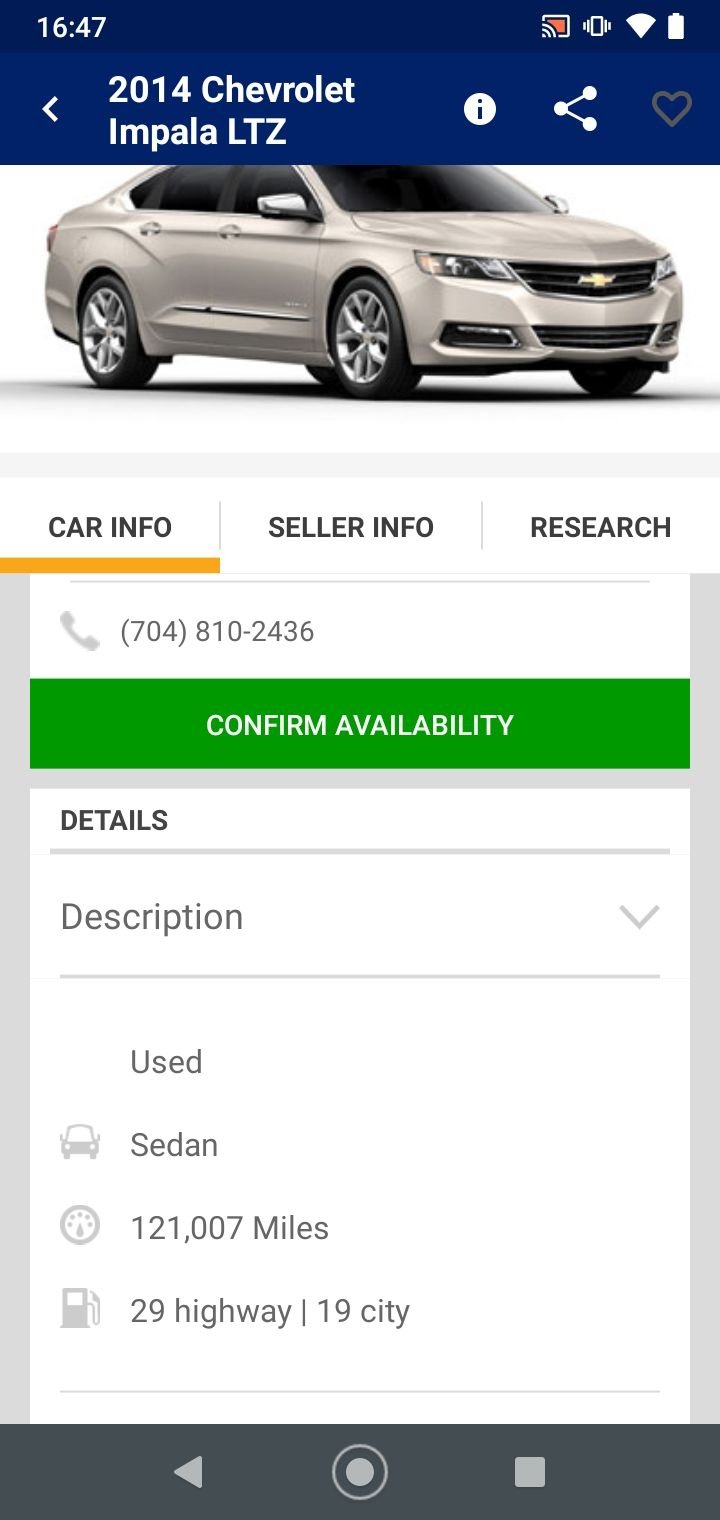720x1520 pixels.
Task: Select the Car Info tab
Action: pos(110,527)
